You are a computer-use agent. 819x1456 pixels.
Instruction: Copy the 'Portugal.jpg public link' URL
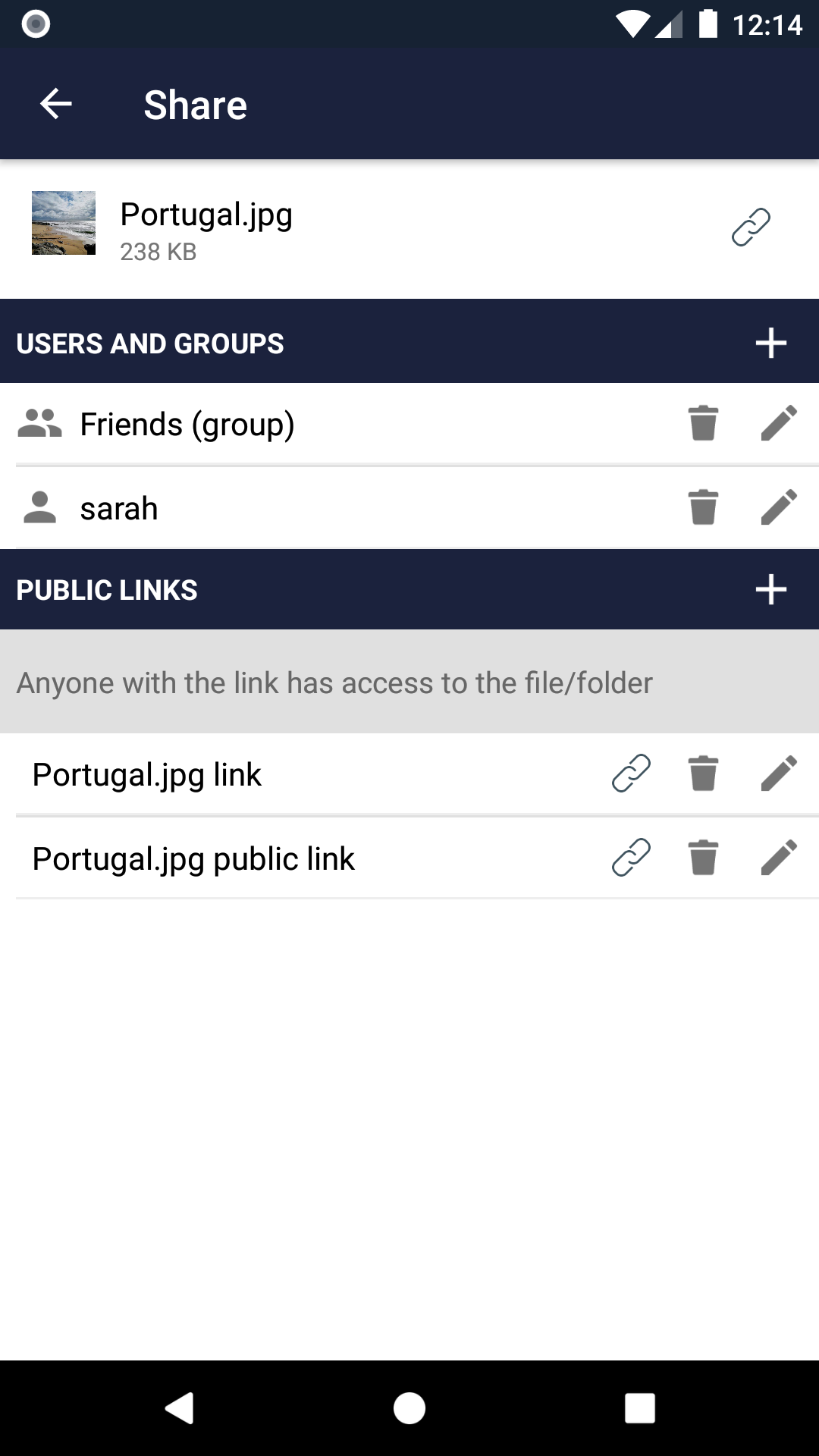[631, 858]
